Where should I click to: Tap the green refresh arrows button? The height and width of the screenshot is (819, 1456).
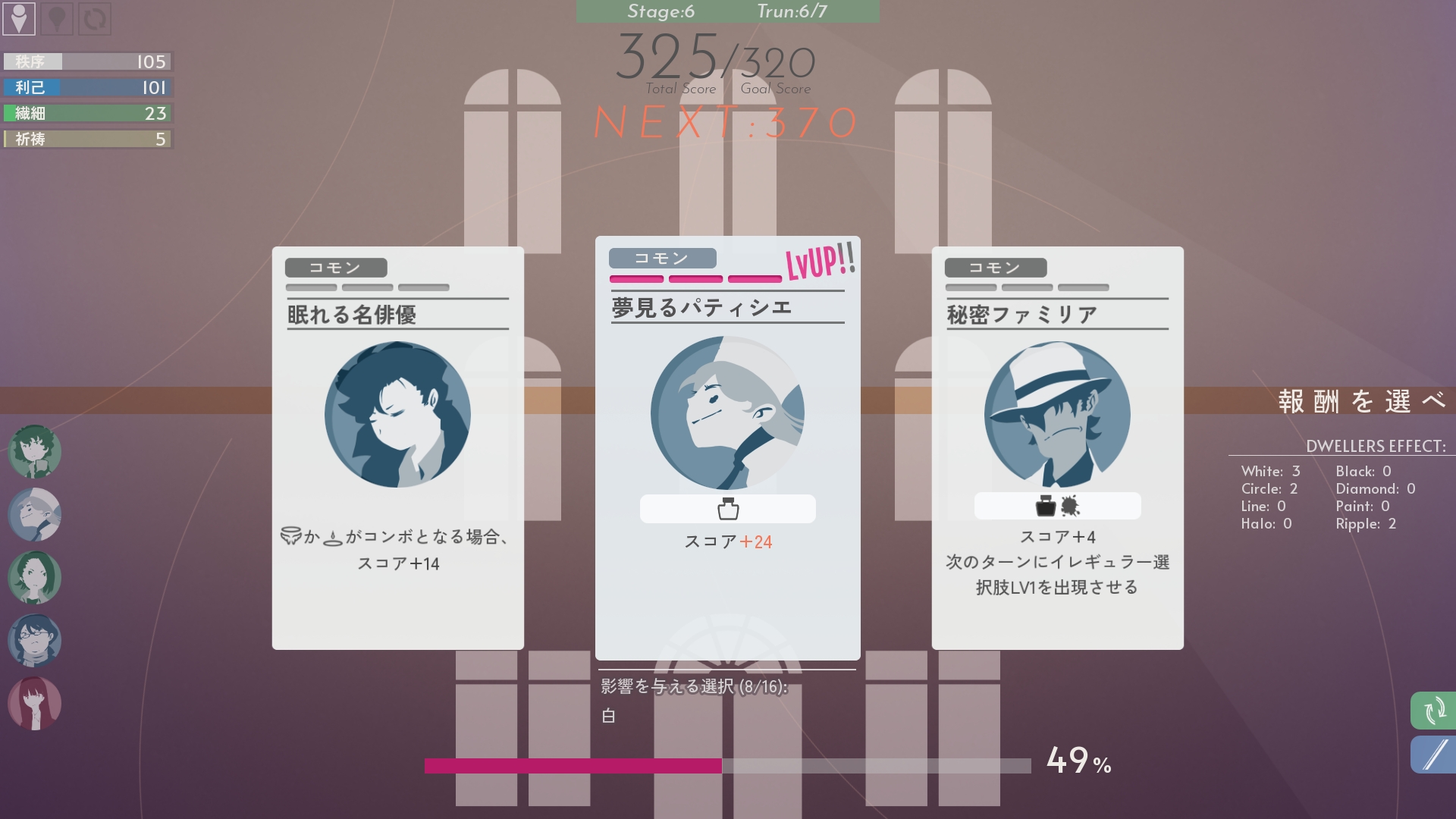pos(1433,711)
